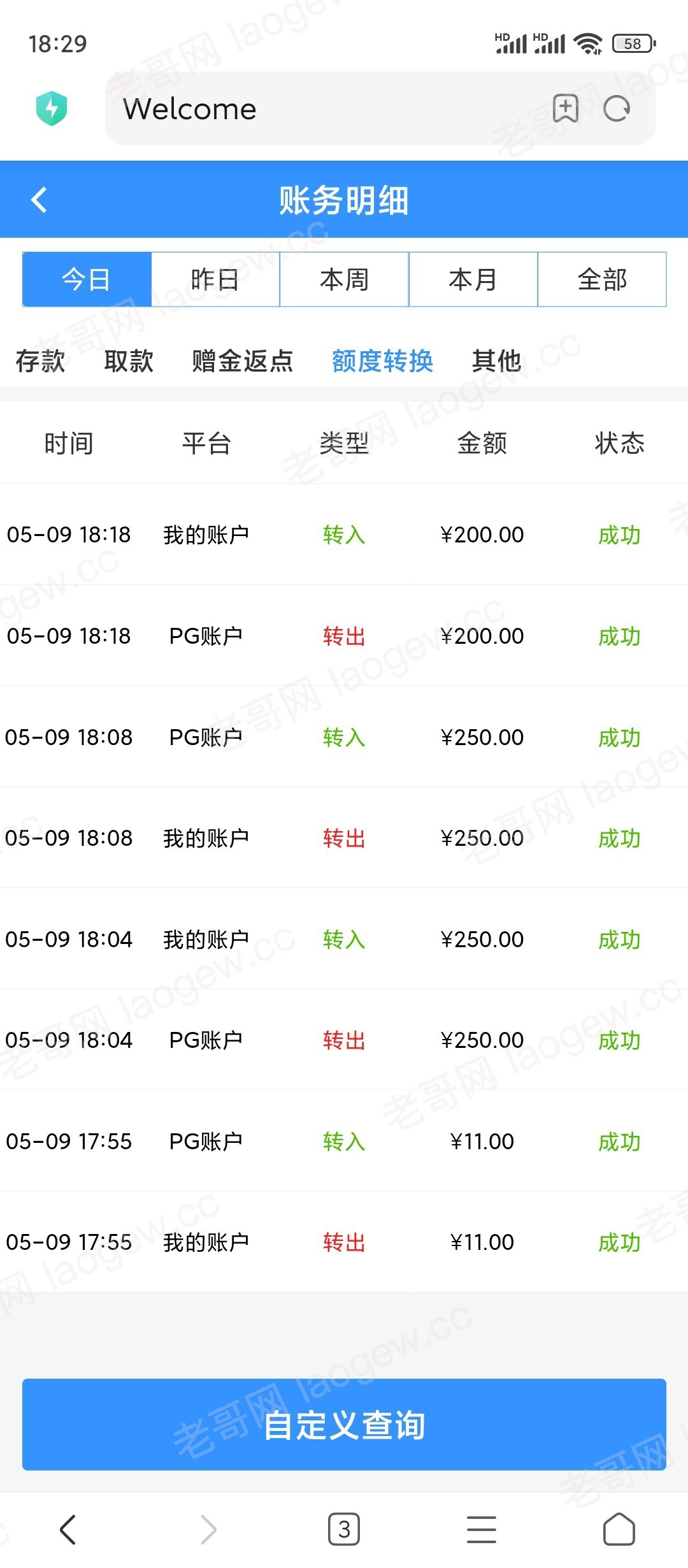688x1568 pixels.
Task: Go to the browser home page
Action: pyautogui.click(x=619, y=1530)
